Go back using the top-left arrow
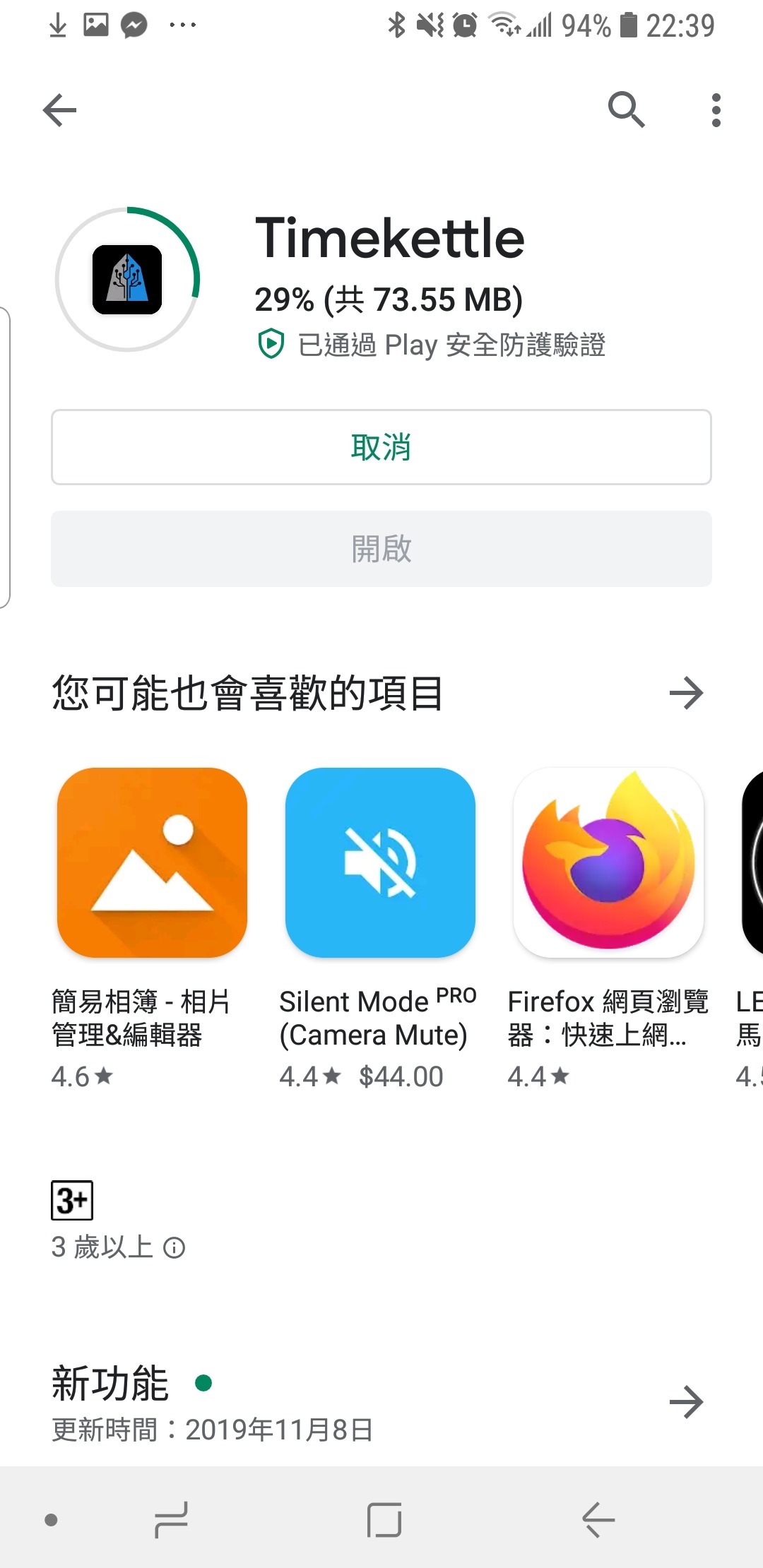 59,110
